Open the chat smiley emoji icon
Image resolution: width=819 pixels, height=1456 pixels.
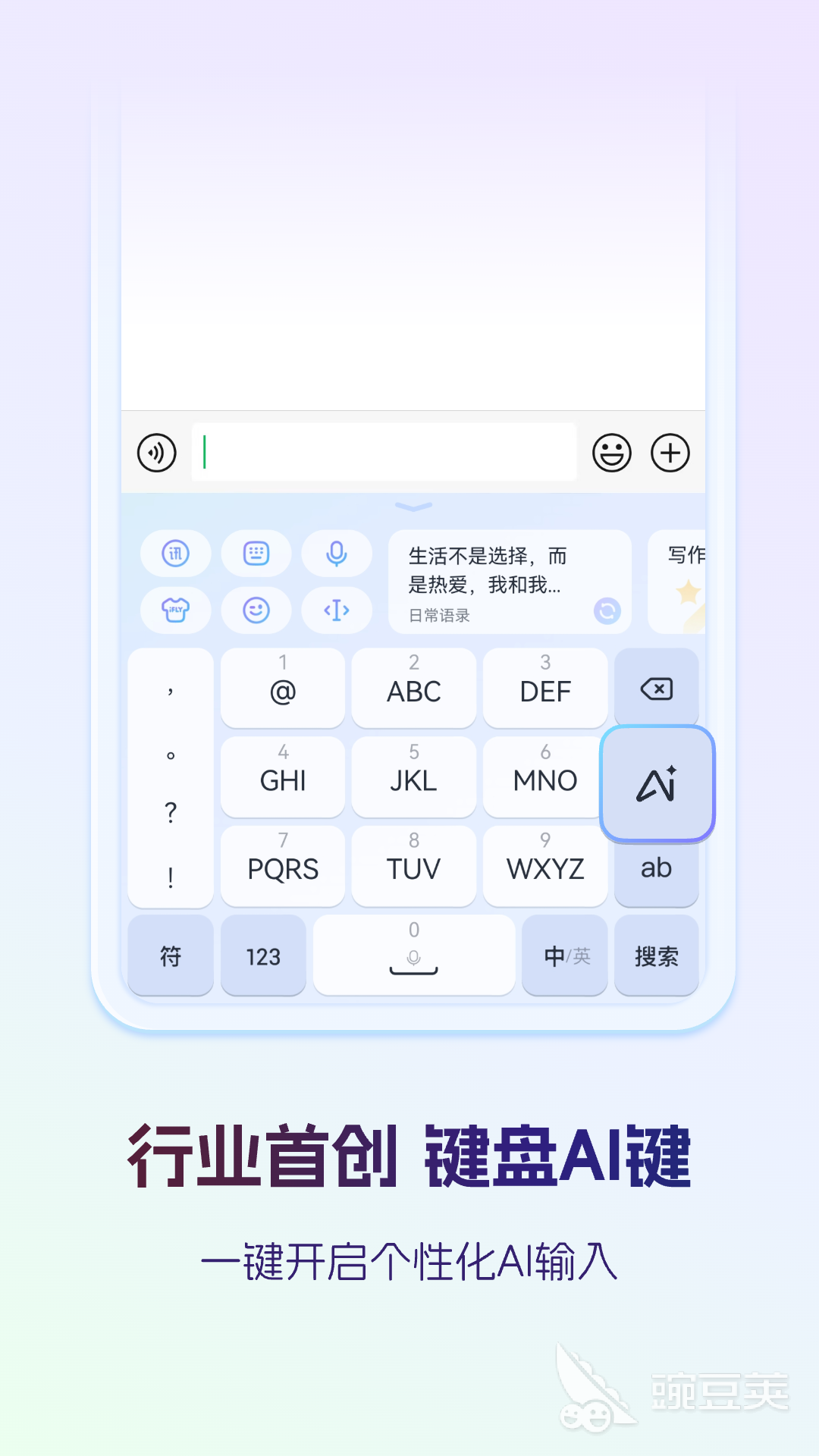613,452
